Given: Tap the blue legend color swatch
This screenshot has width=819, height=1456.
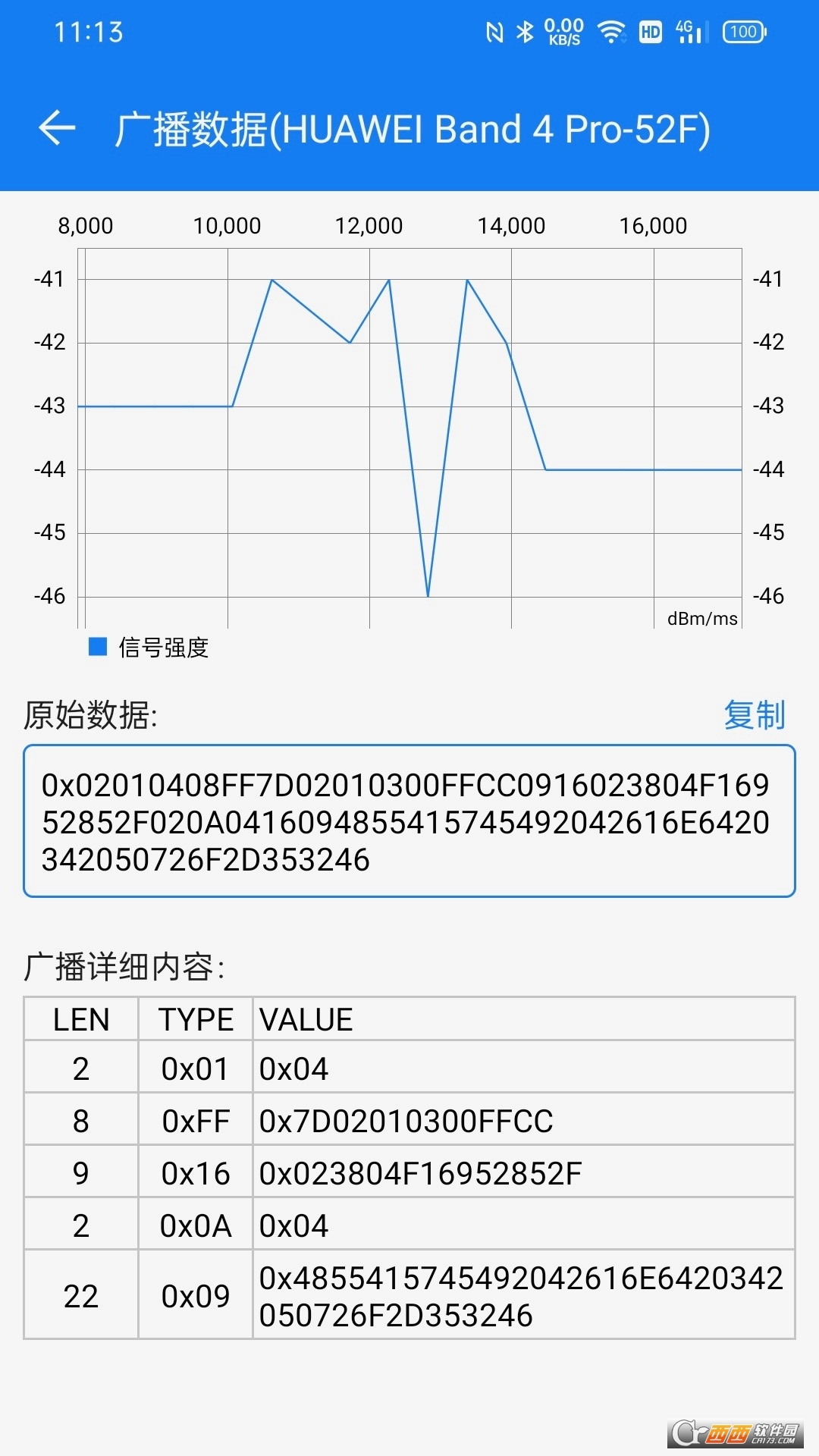Looking at the screenshot, I should click(x=97, y=647).
